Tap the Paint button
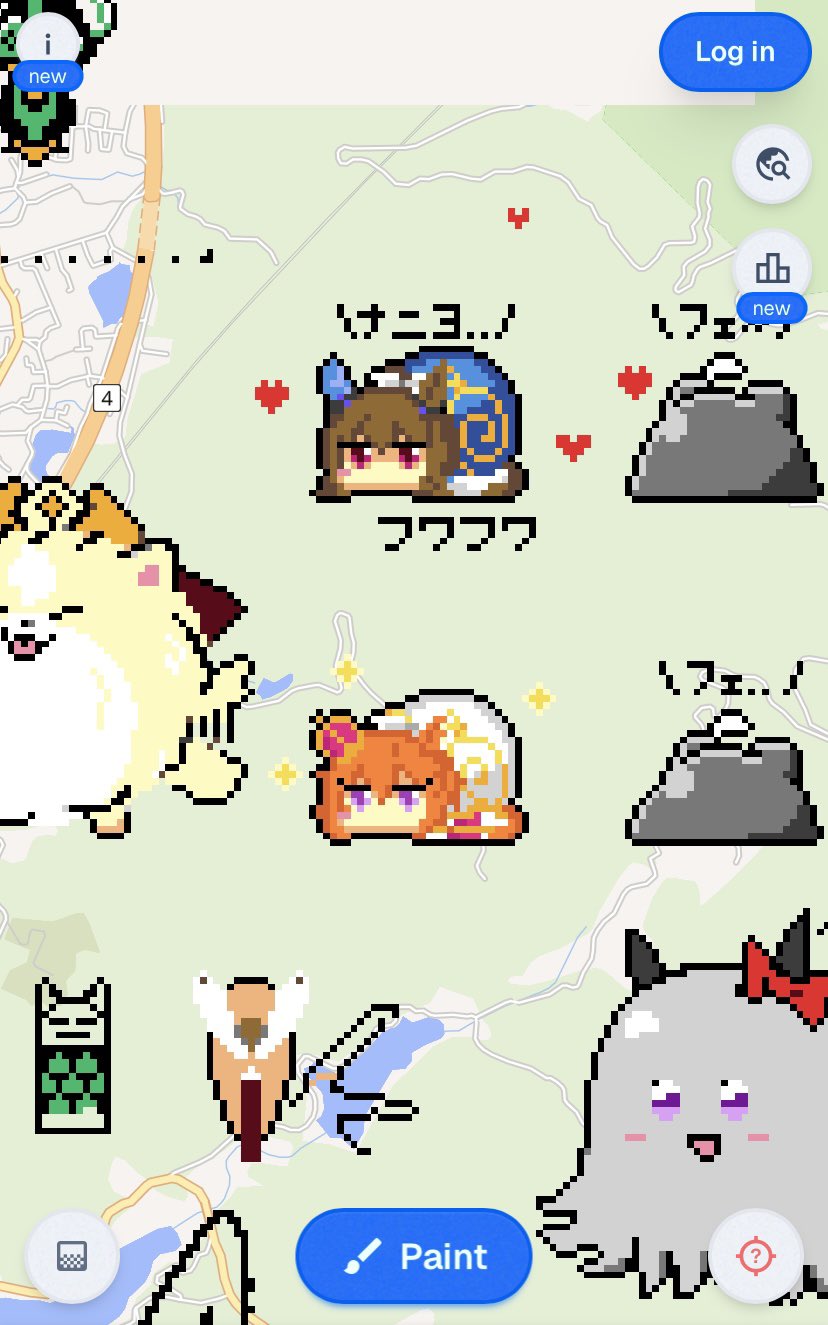The width and height of the screenshot is (828, 1325). tap(414, 1256)
